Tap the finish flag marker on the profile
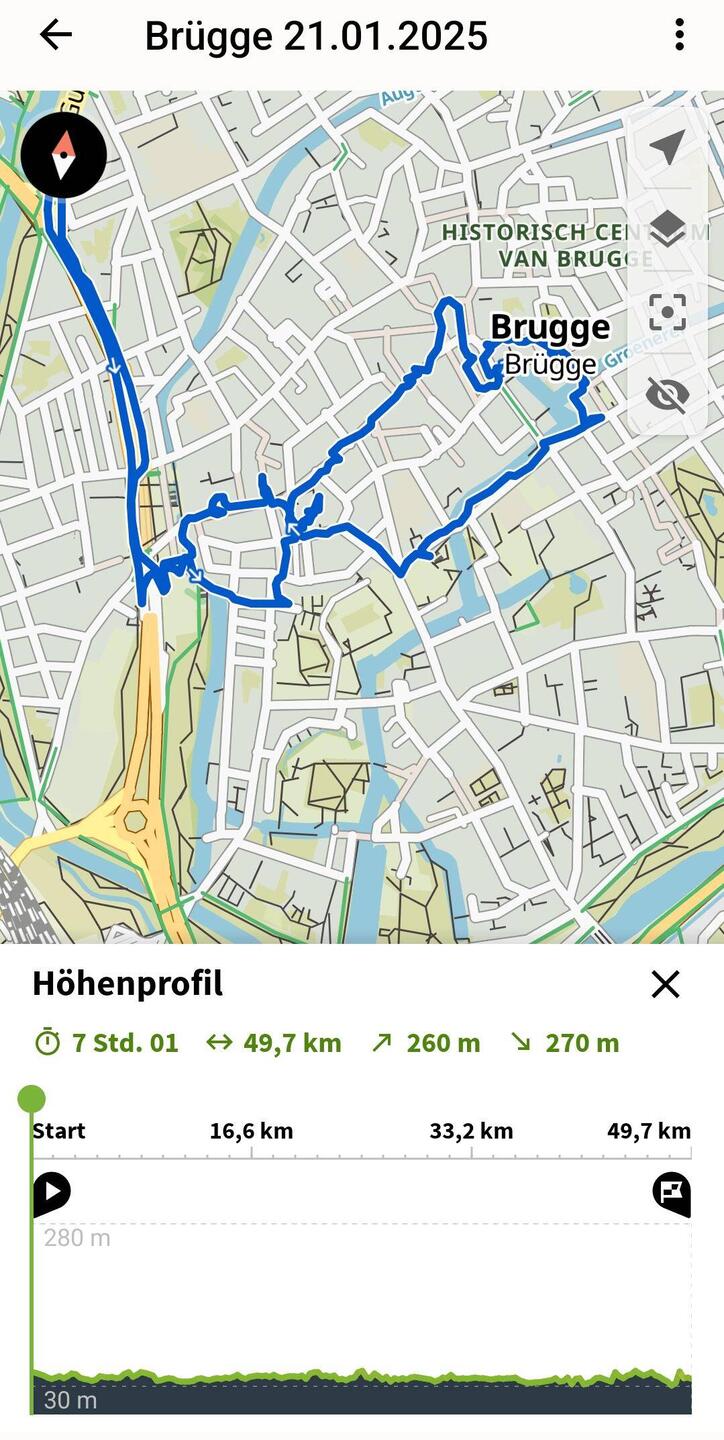 [x=671, y=1192]
